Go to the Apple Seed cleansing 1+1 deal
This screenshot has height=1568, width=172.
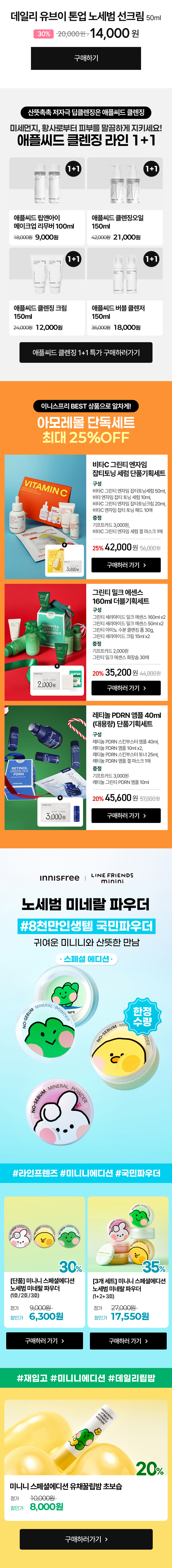[86, 352]
